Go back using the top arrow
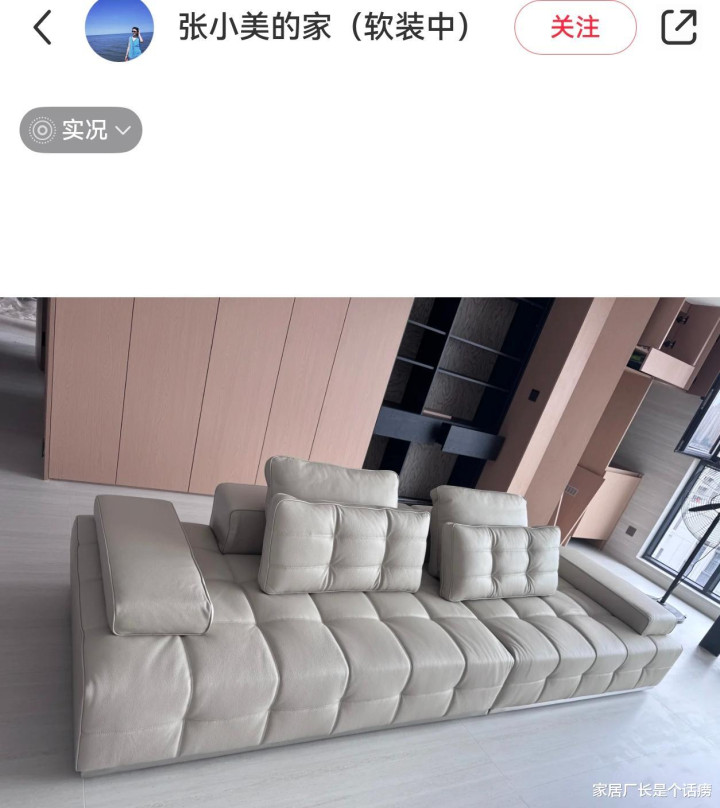The width and height of the screenshot is (720, 808). tap(42, 28)
